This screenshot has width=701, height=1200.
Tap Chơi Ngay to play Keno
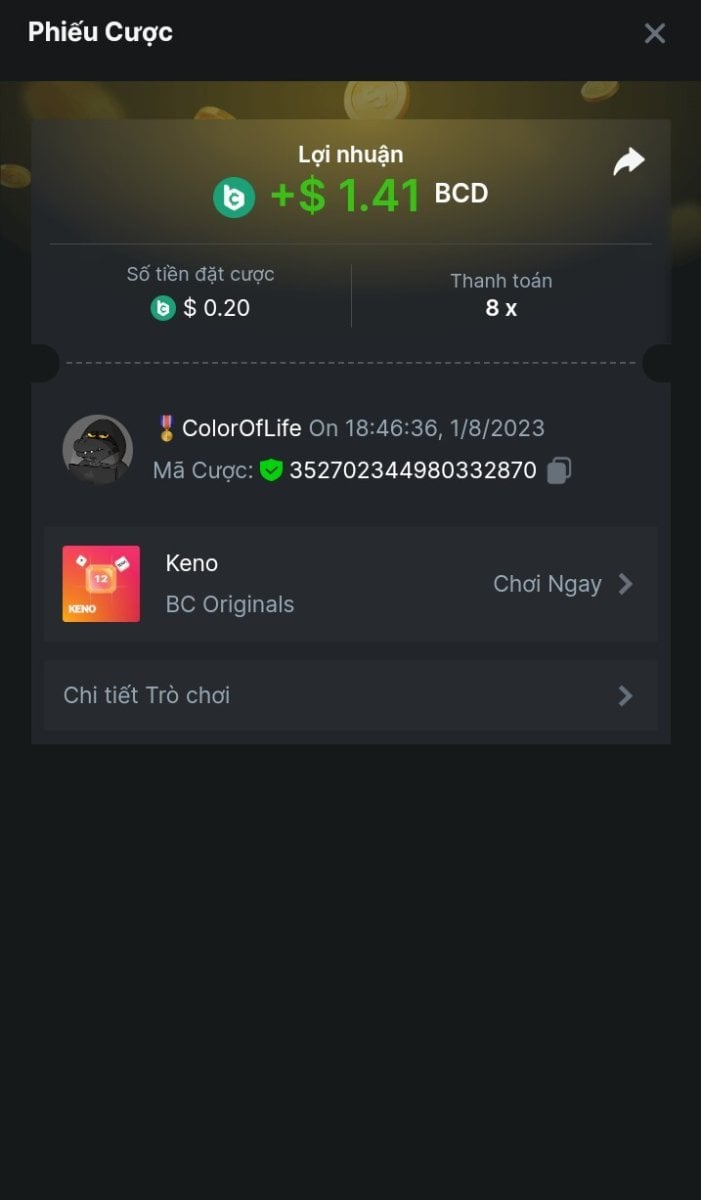[x=562, y=584]
